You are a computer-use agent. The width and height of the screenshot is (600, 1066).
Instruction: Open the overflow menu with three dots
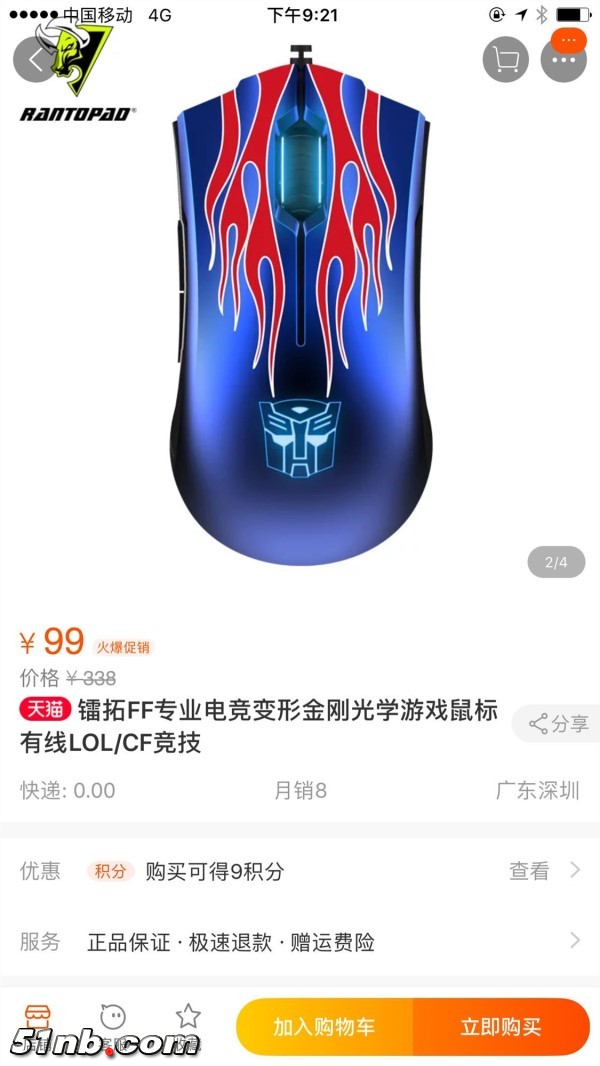(564, 60)
